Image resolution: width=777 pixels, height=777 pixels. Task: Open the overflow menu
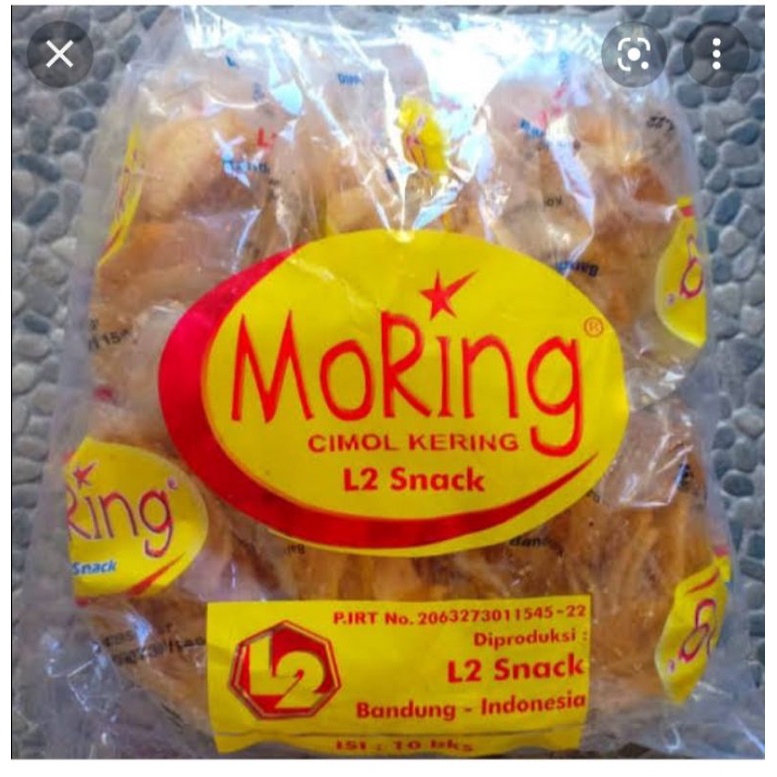click(716, 54)
